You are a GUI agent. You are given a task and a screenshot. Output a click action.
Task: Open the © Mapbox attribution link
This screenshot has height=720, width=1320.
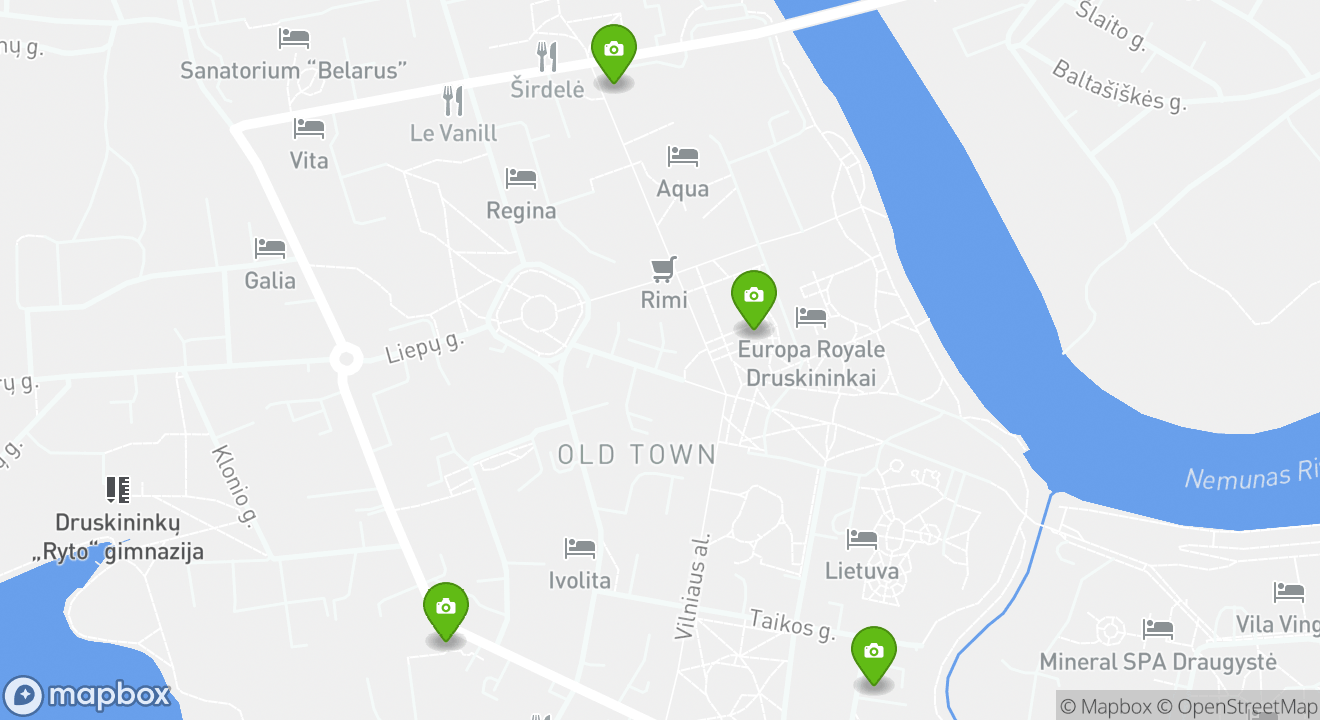coord(1105,706)
